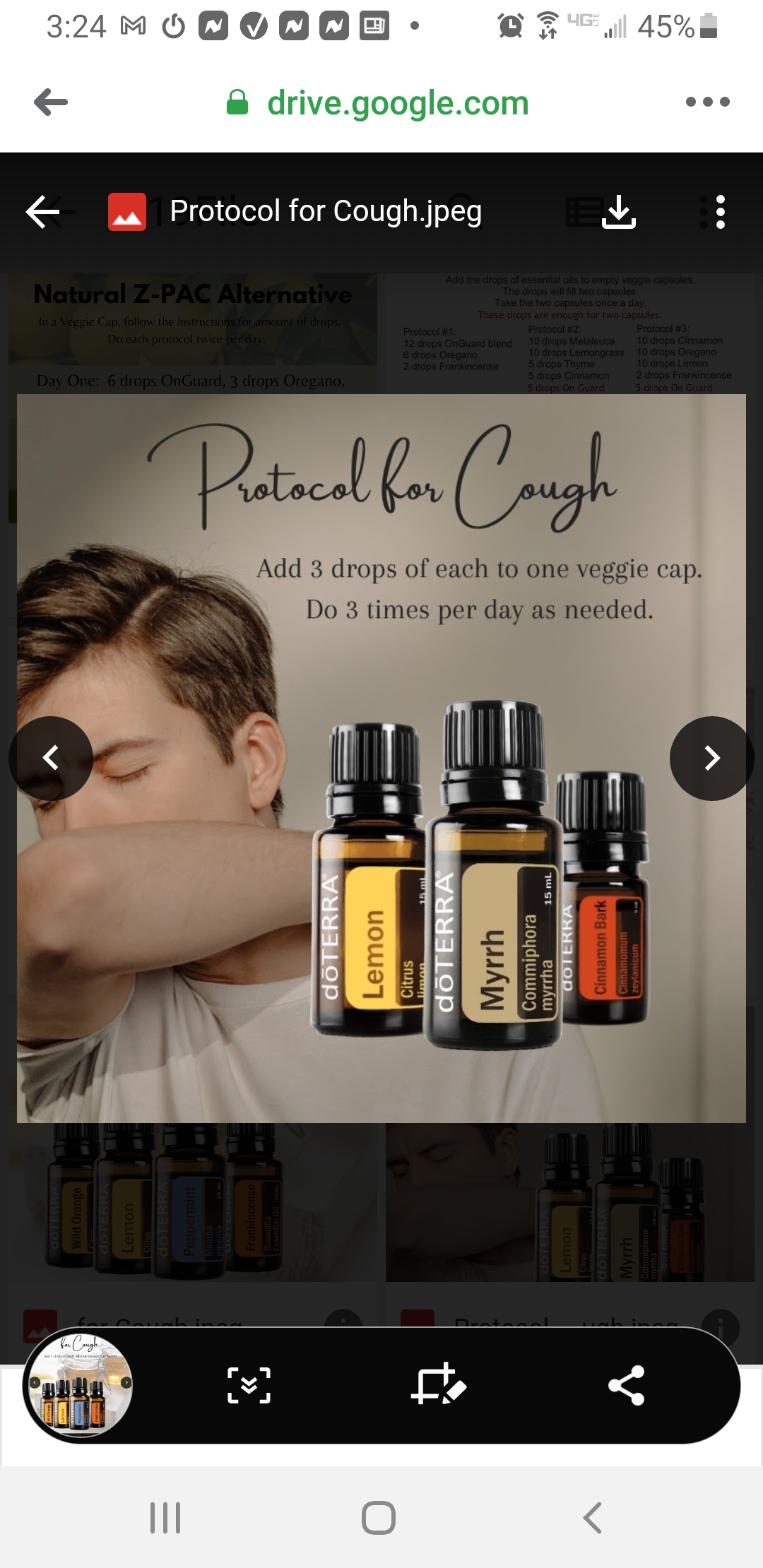Open the image viewer's more options menu

pyautogui.click(x=720, y=212)
